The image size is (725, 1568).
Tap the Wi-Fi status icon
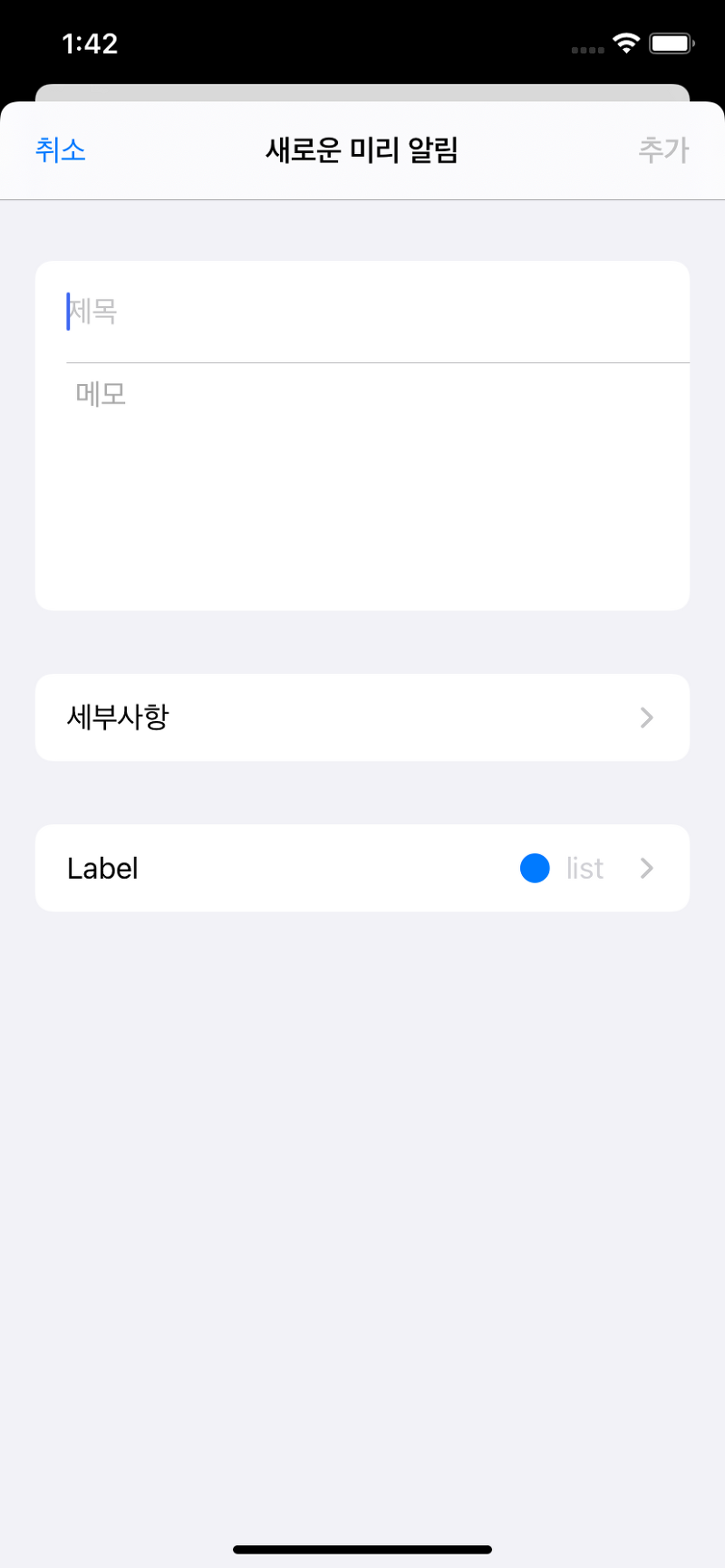625,42
